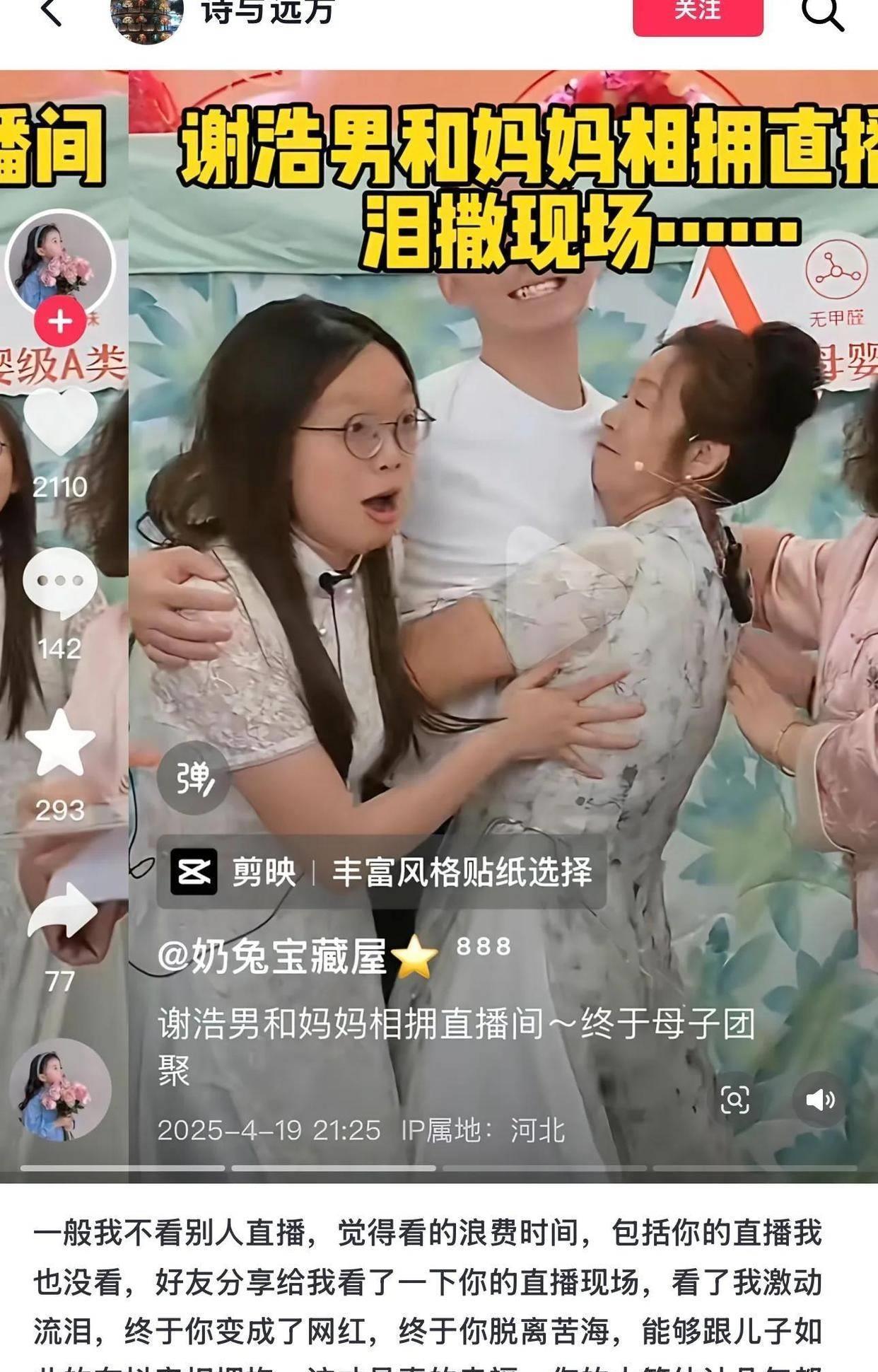Image resolution: width=878 pixels, height=1372 pixels.
Task: Open the search magnifier icon
Action: click(x=823, y=13)
